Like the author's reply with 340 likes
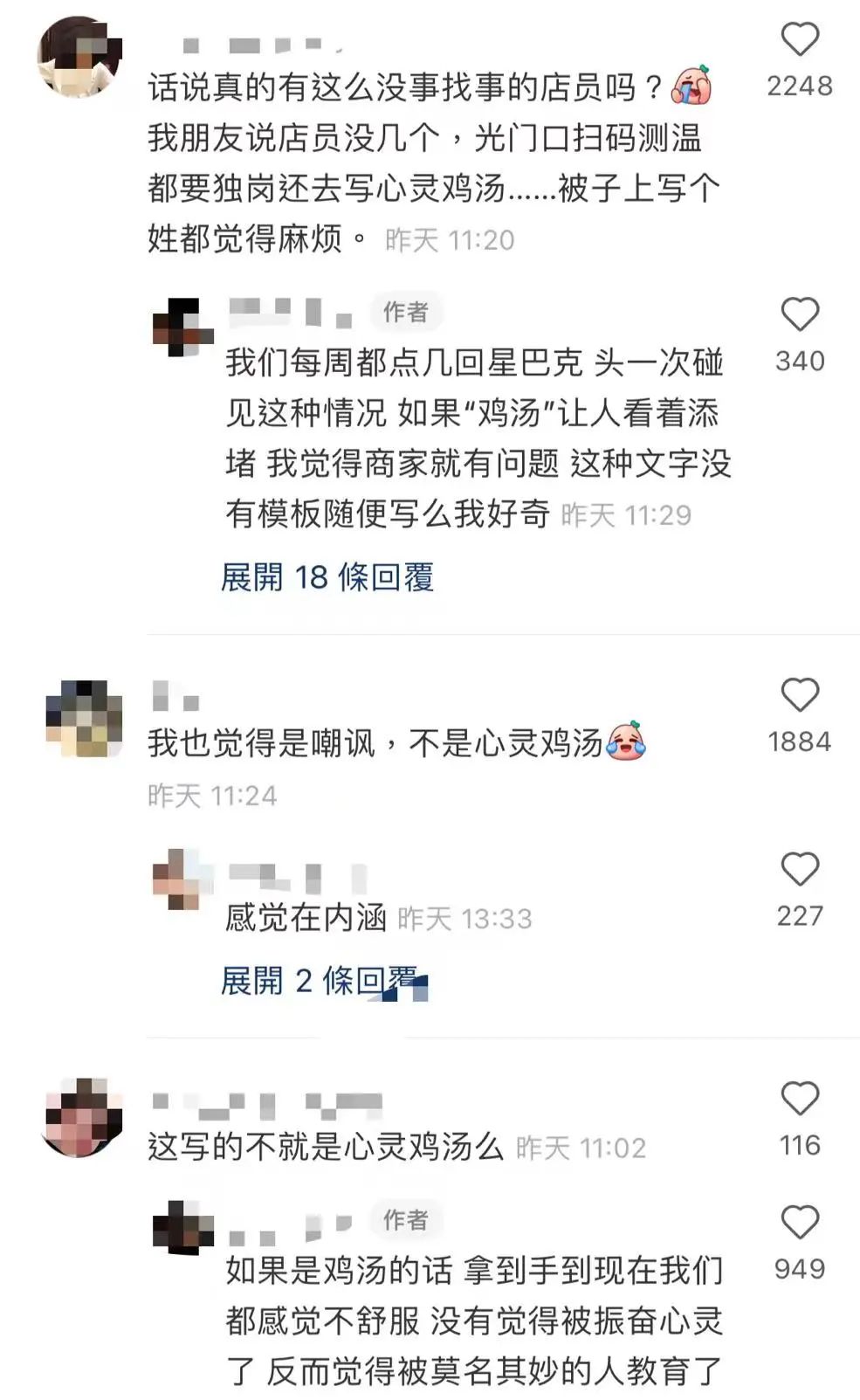The width and height of the screenshot is (860, 1400). (x=799, y=314)
